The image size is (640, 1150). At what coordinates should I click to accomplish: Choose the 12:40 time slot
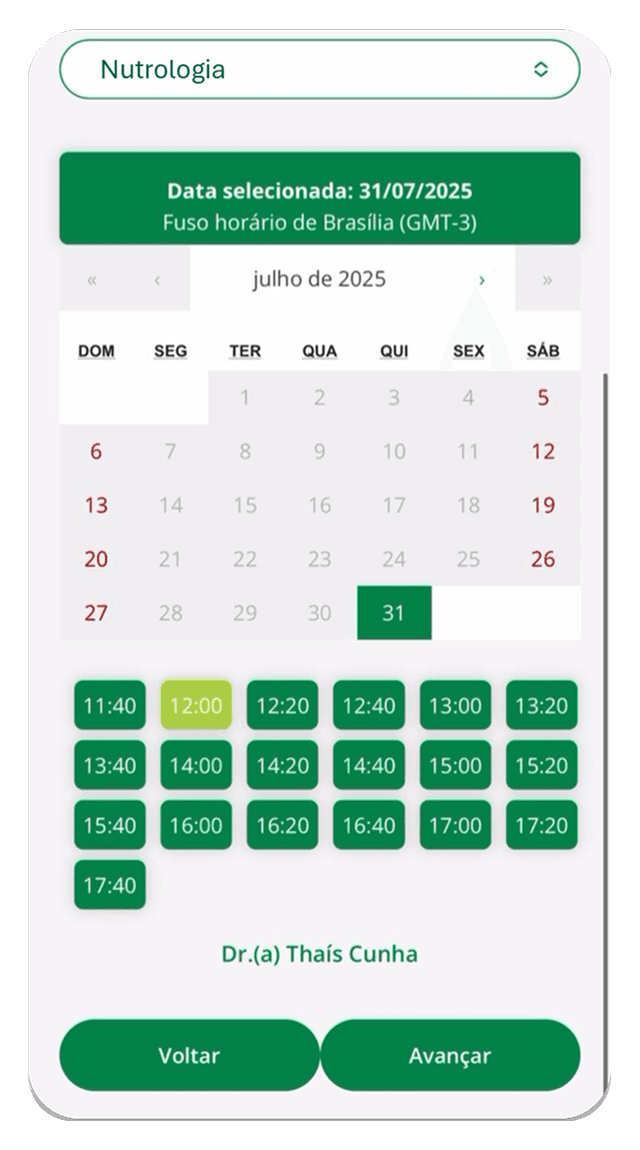(x=369, y=706)
